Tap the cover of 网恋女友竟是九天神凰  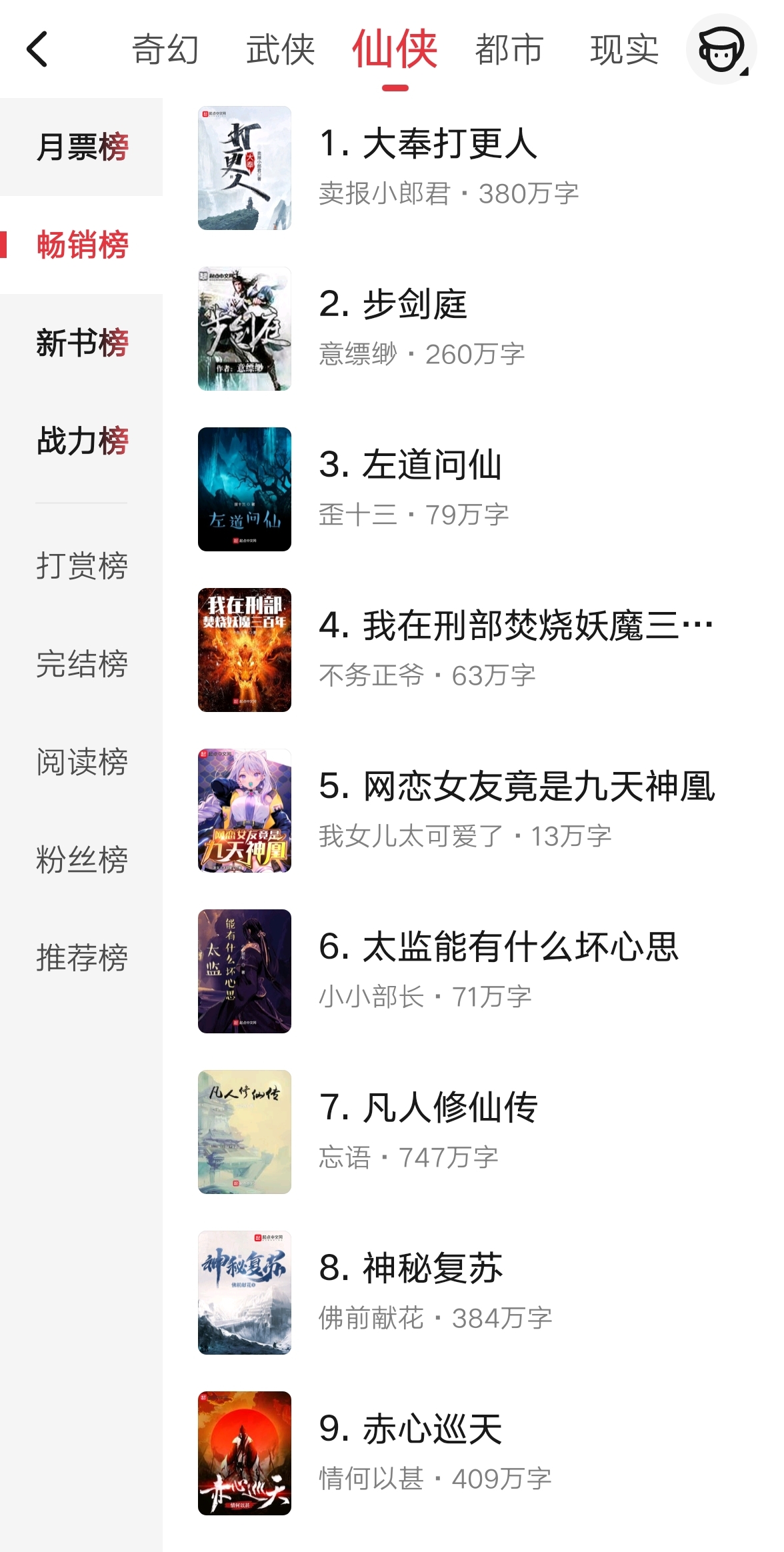coord(244,811)
